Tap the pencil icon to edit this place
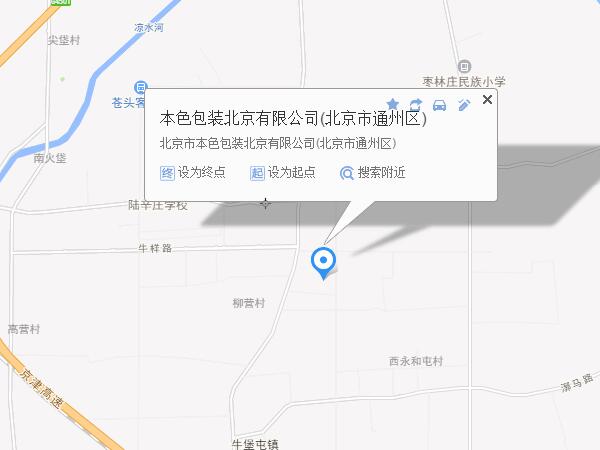 [x=464, y=104]
